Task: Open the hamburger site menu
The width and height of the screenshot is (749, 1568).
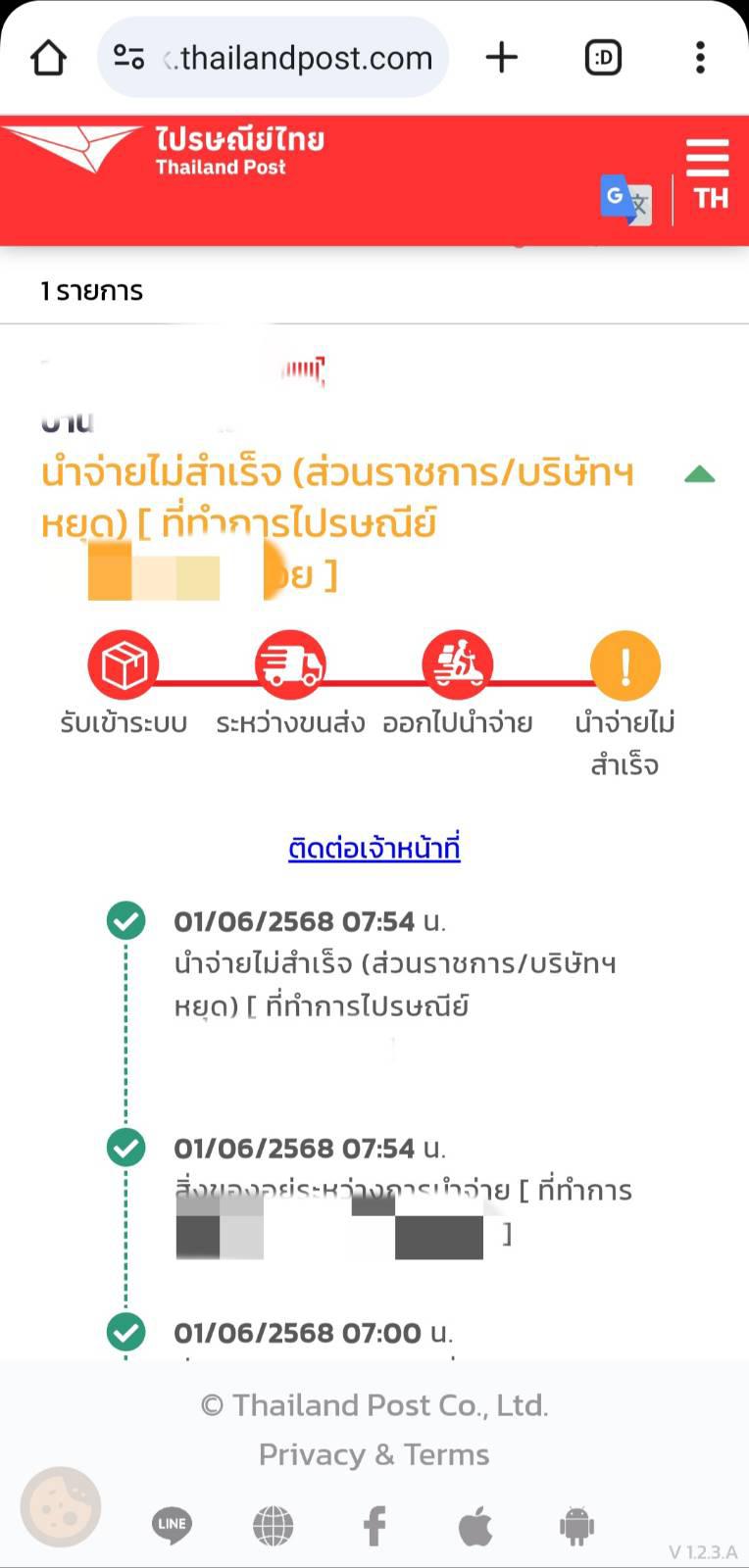Action: [x=708, y=158]
